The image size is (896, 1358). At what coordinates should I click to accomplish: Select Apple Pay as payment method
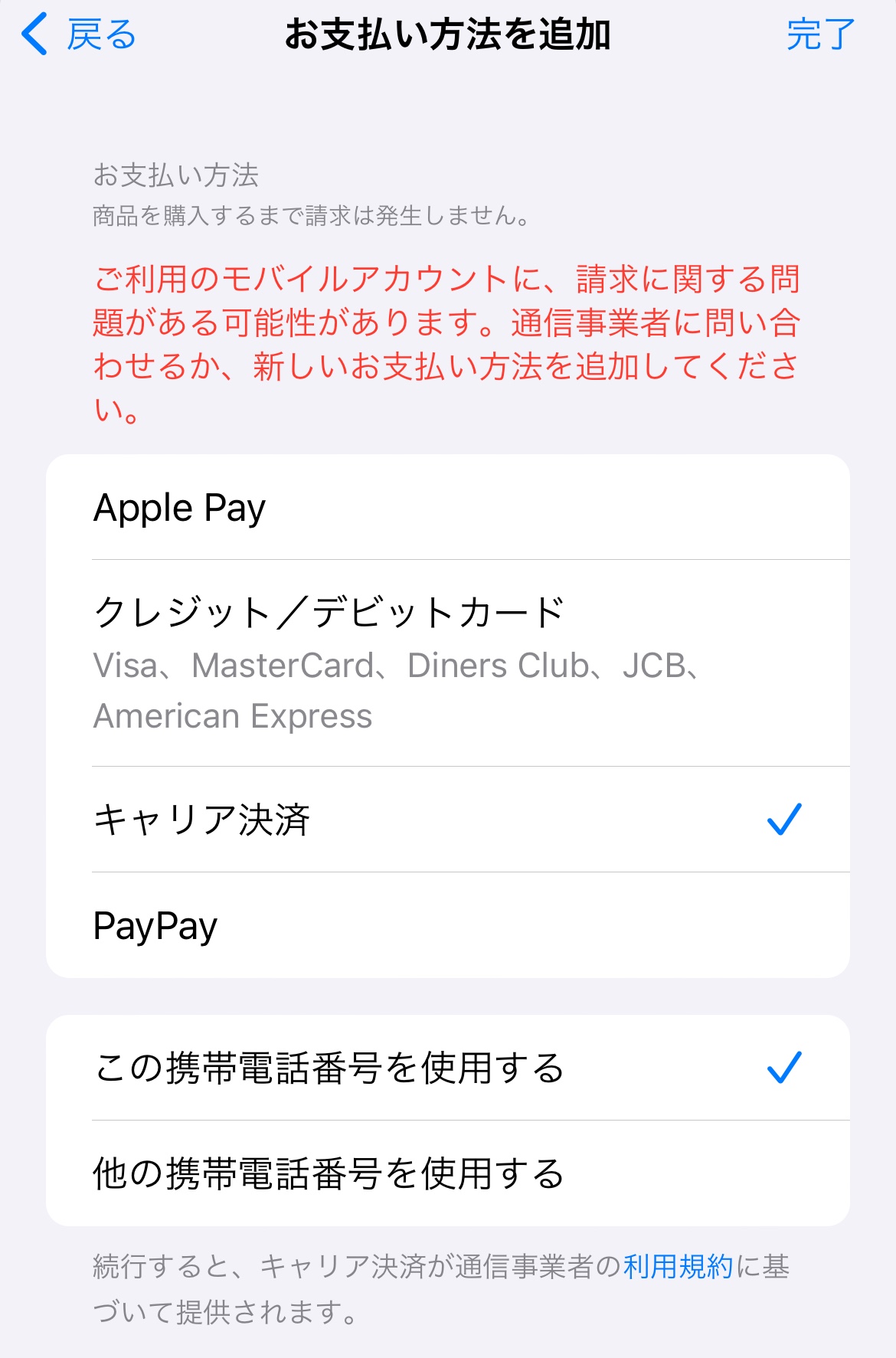[x=447, y=508]
